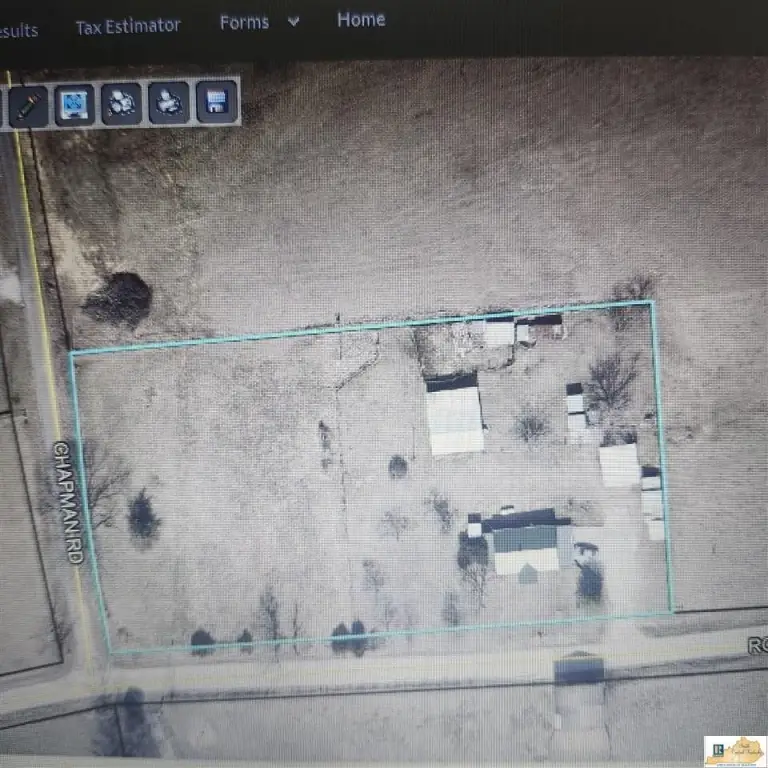Select the pencil draw tool

point(27,104)
